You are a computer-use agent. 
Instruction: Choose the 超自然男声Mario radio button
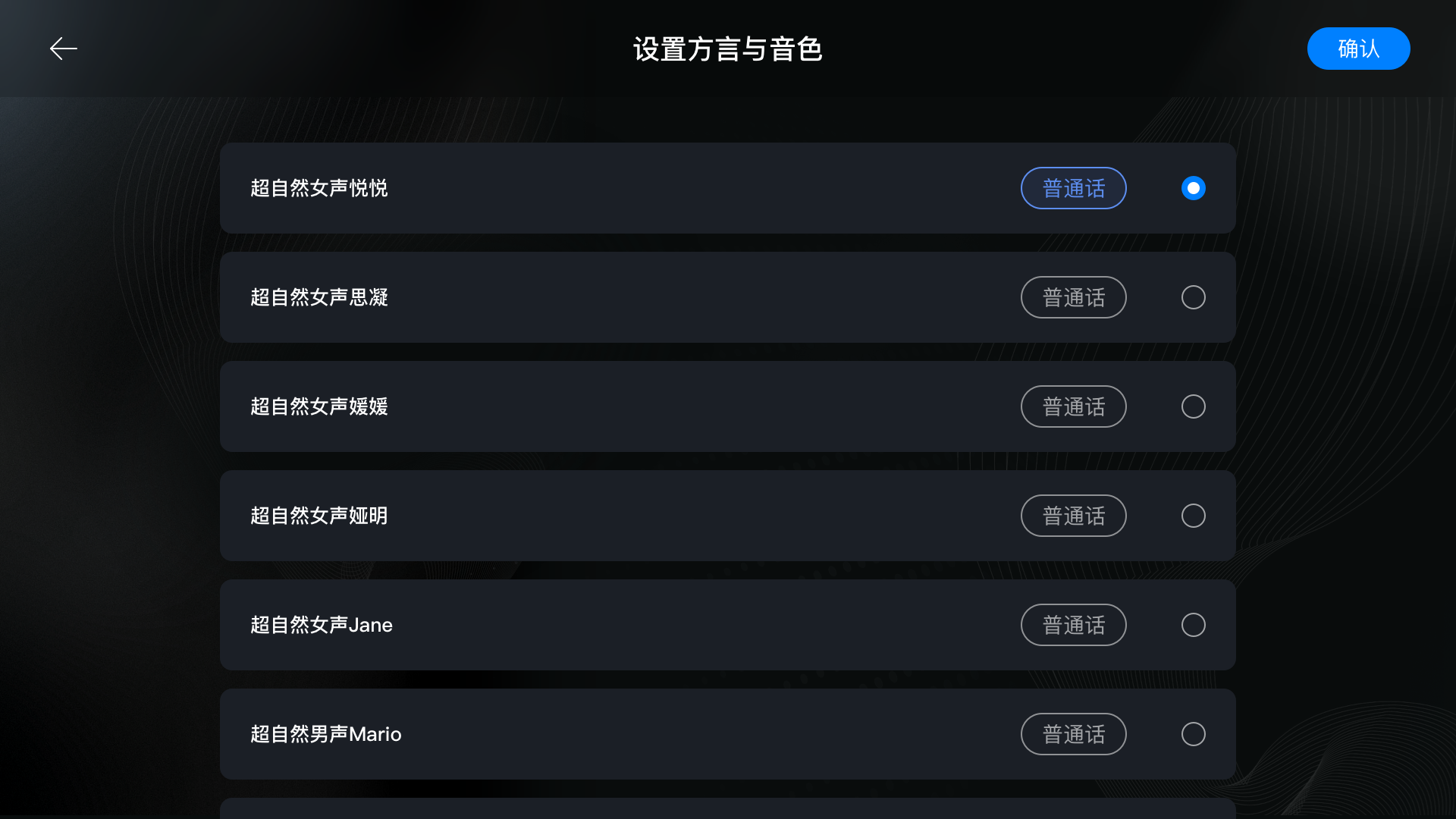[1193, 734]
